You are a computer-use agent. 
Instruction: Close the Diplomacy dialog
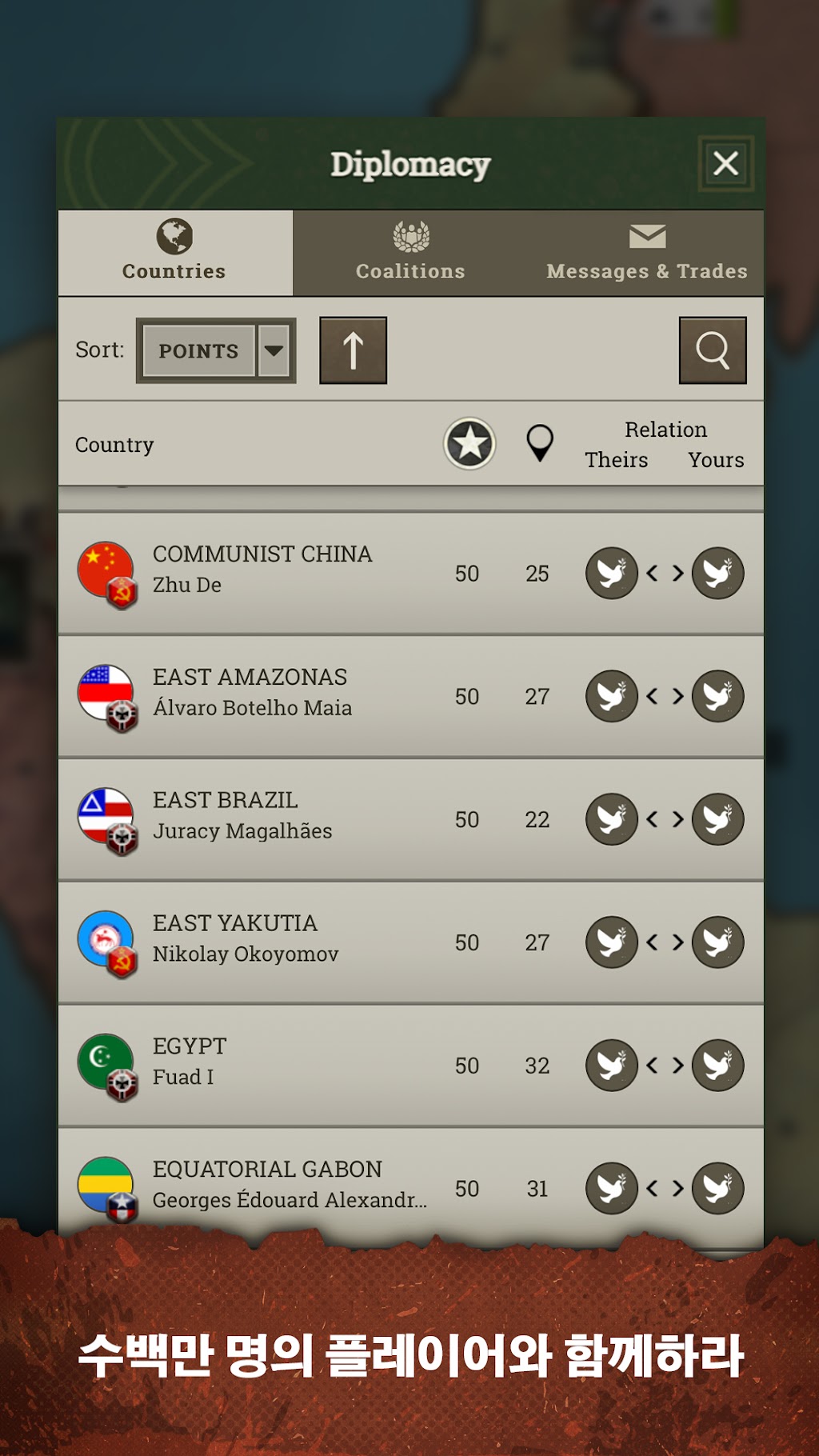tap(725, 163)
